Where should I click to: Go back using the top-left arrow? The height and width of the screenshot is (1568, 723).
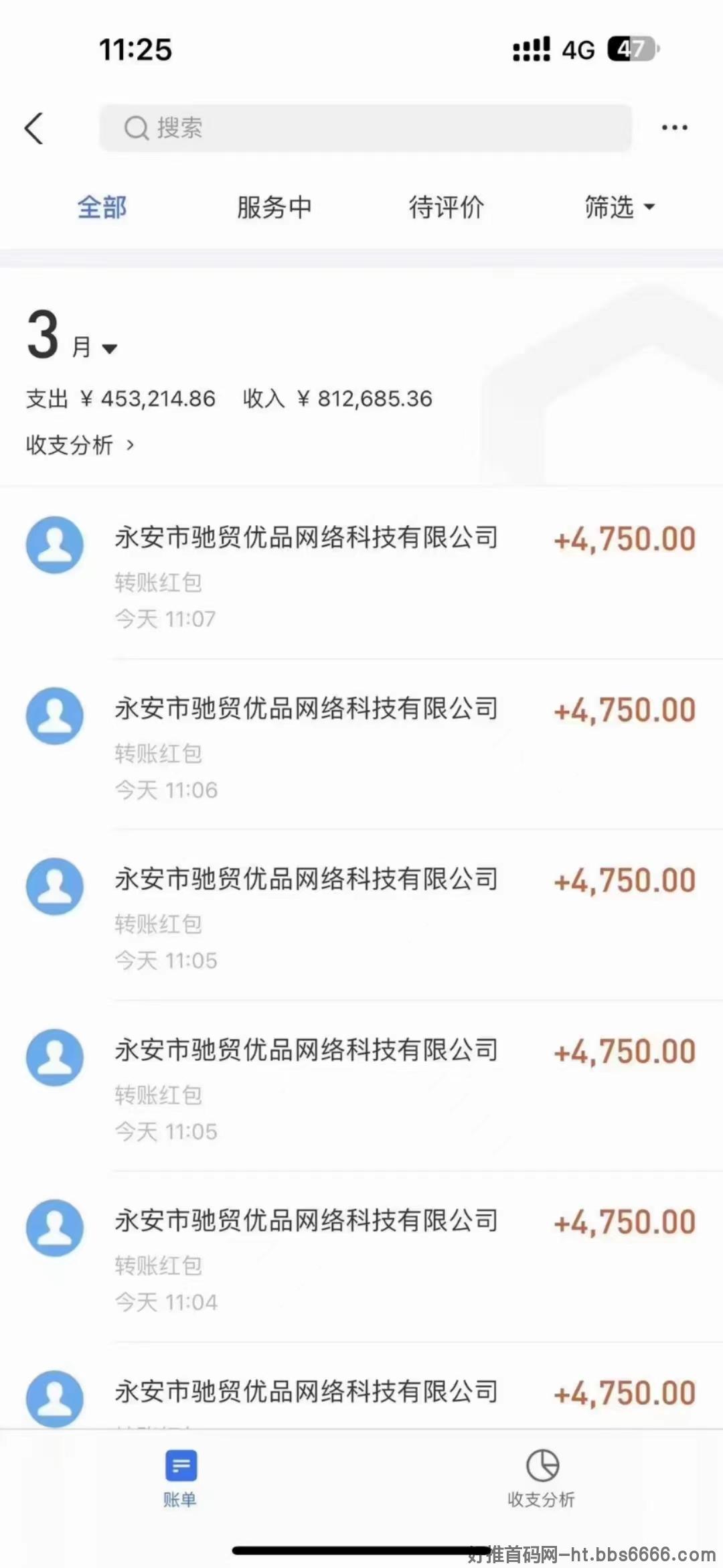coord(34,128)
